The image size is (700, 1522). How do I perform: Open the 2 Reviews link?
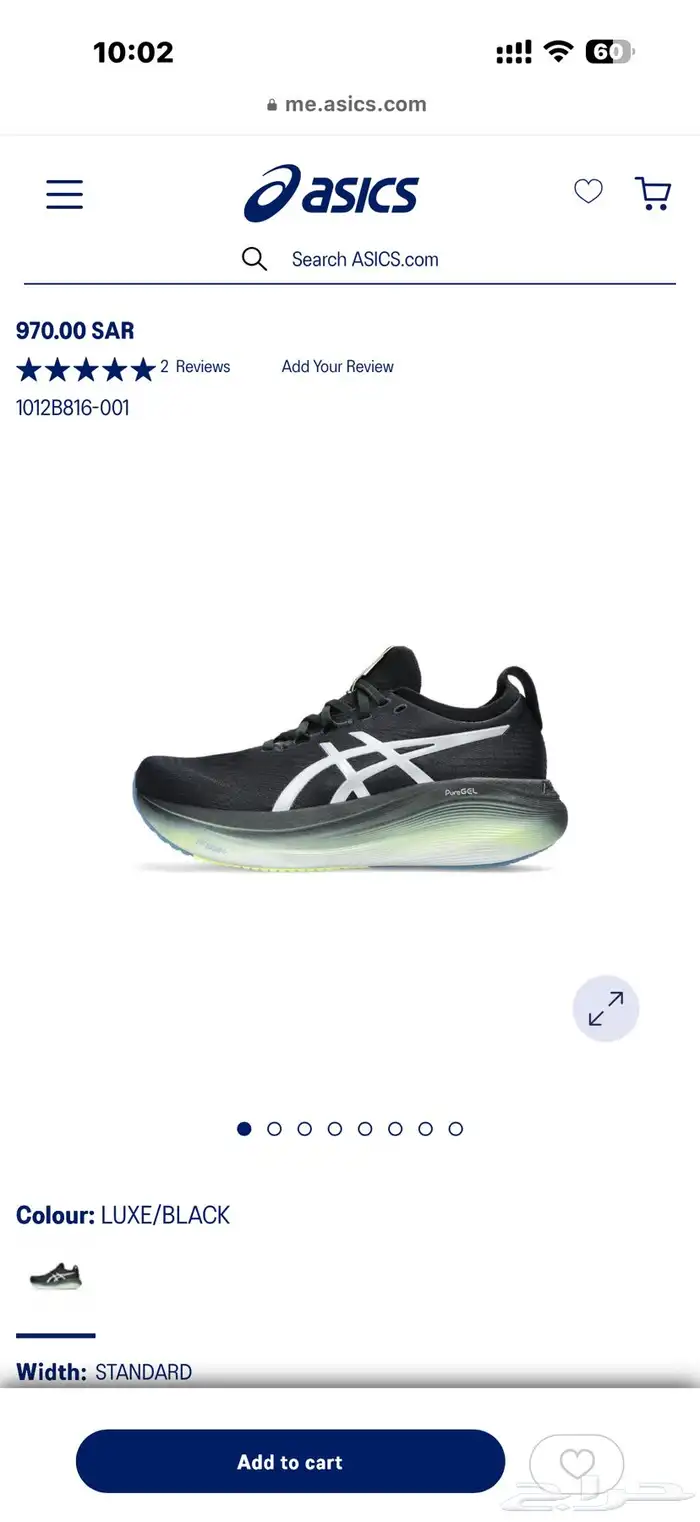tap(195, 367)
